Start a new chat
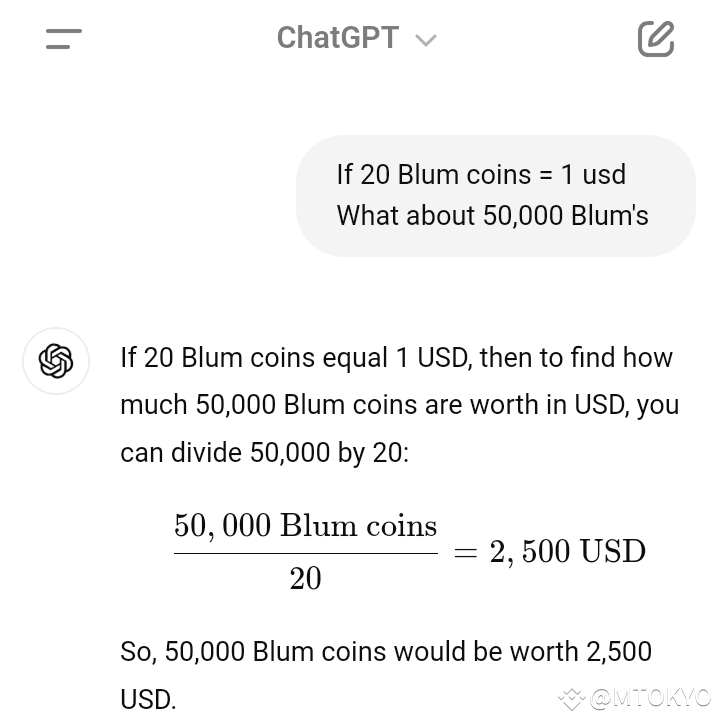The width and height of the screenshot is (720, 720). (656, 39)
